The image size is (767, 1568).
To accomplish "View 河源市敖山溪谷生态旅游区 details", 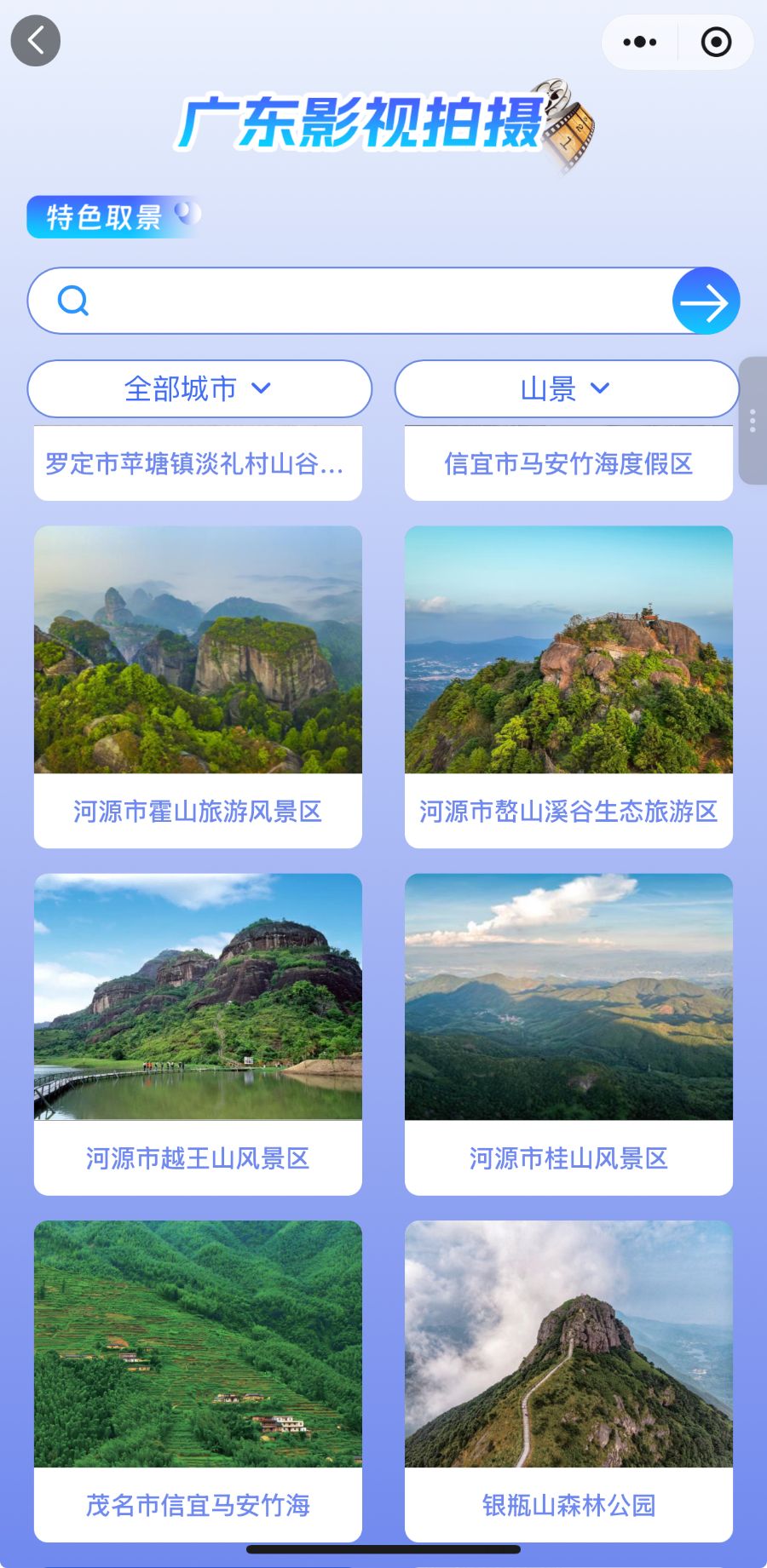I will coord(568,686).
